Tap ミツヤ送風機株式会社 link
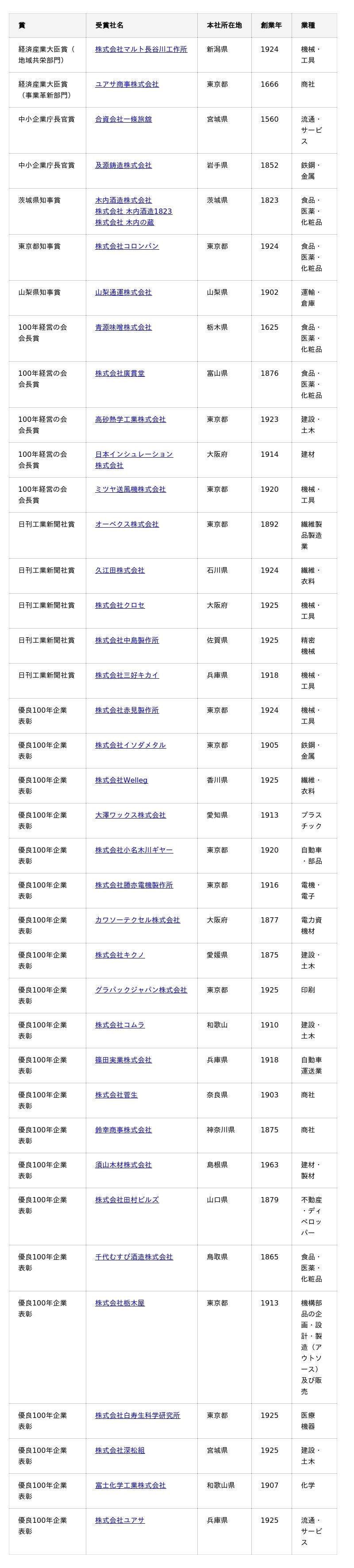The width and height of the screenshot is (354, 1568). click(x=130, y=490)
